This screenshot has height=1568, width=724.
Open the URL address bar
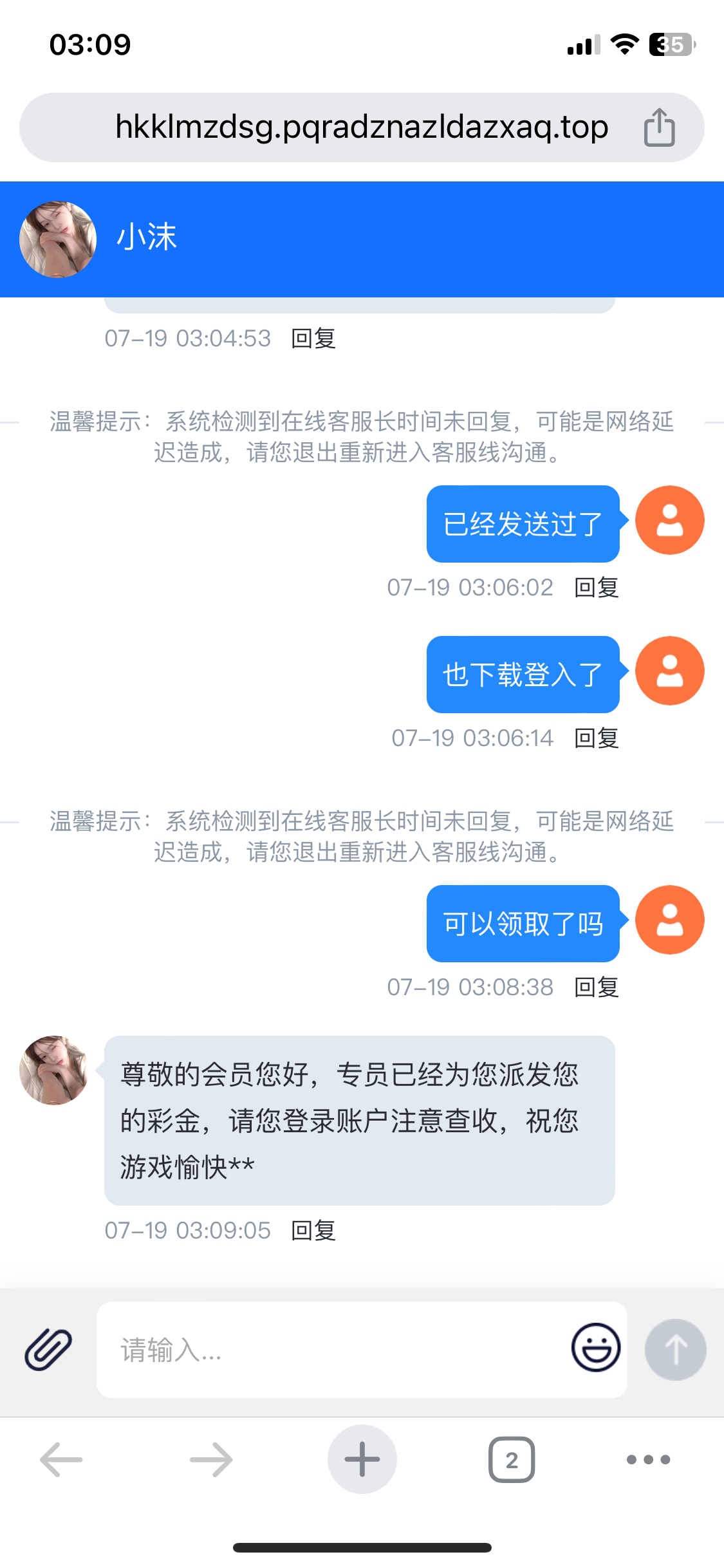pos(361,127)
